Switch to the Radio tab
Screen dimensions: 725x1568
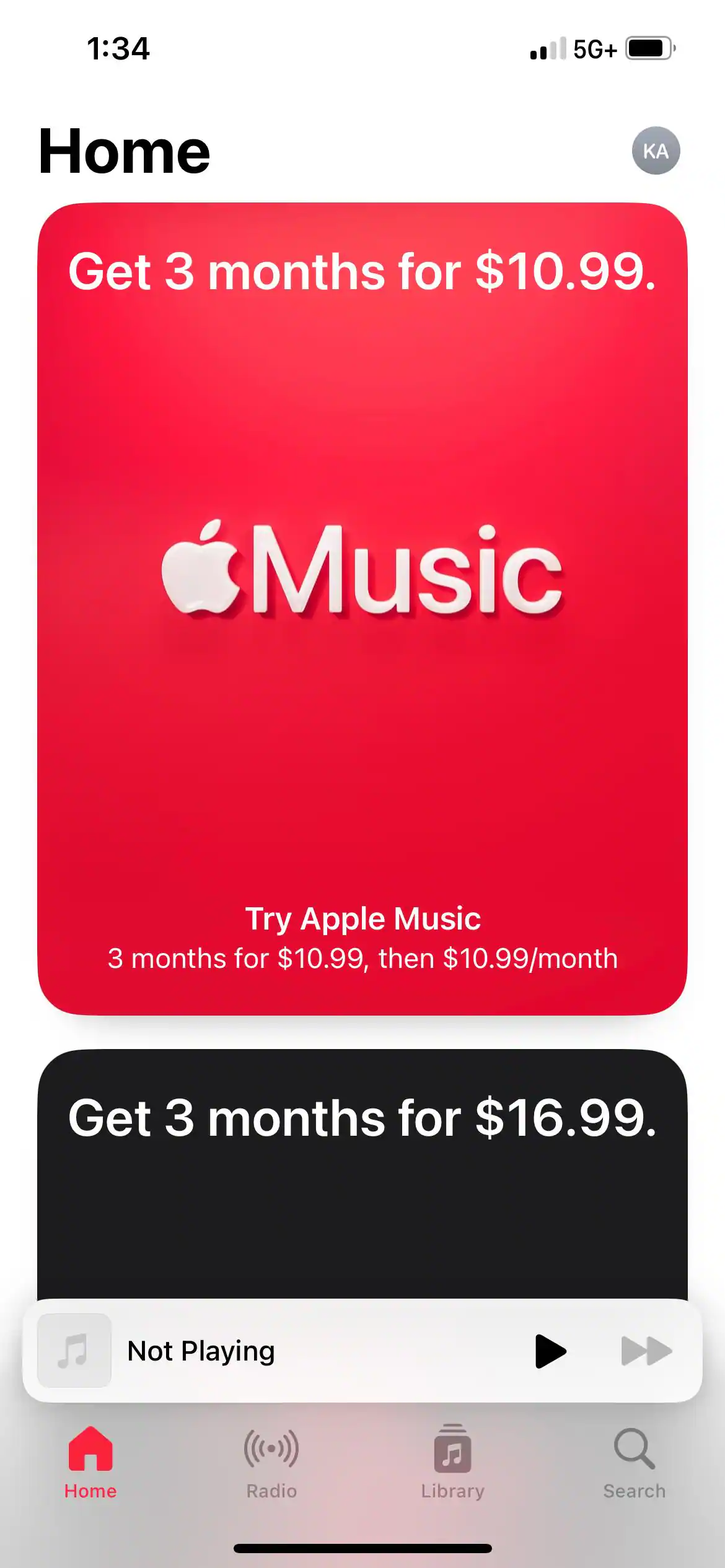(x=271, y=1461)
